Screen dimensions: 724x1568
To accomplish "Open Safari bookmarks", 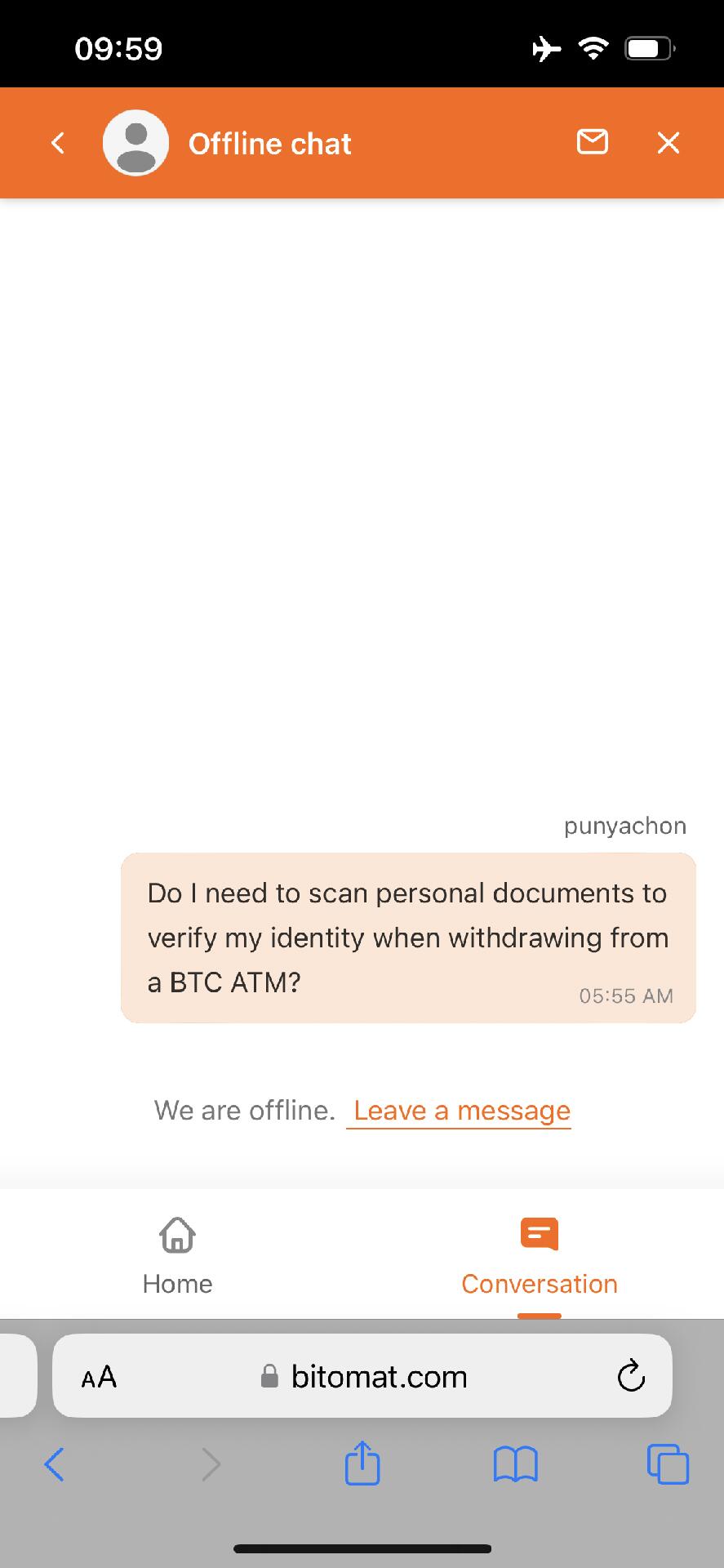I will click(x=515, y=1463).
